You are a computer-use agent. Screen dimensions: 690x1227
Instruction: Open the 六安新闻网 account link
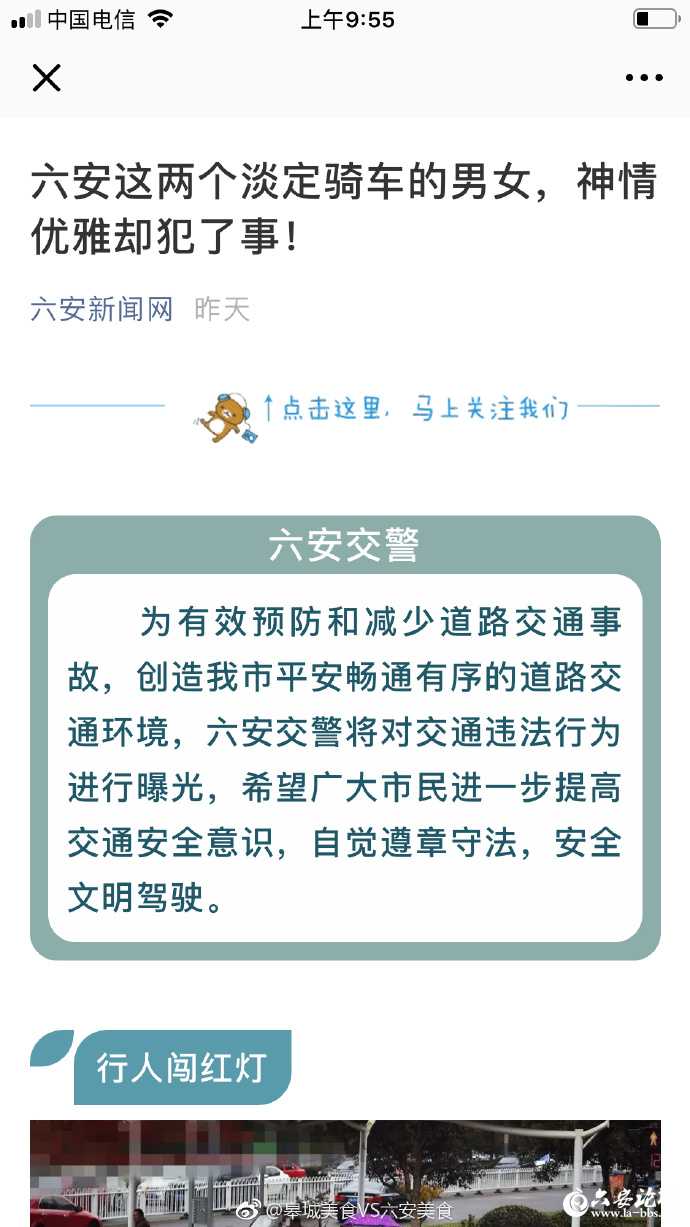101,309
